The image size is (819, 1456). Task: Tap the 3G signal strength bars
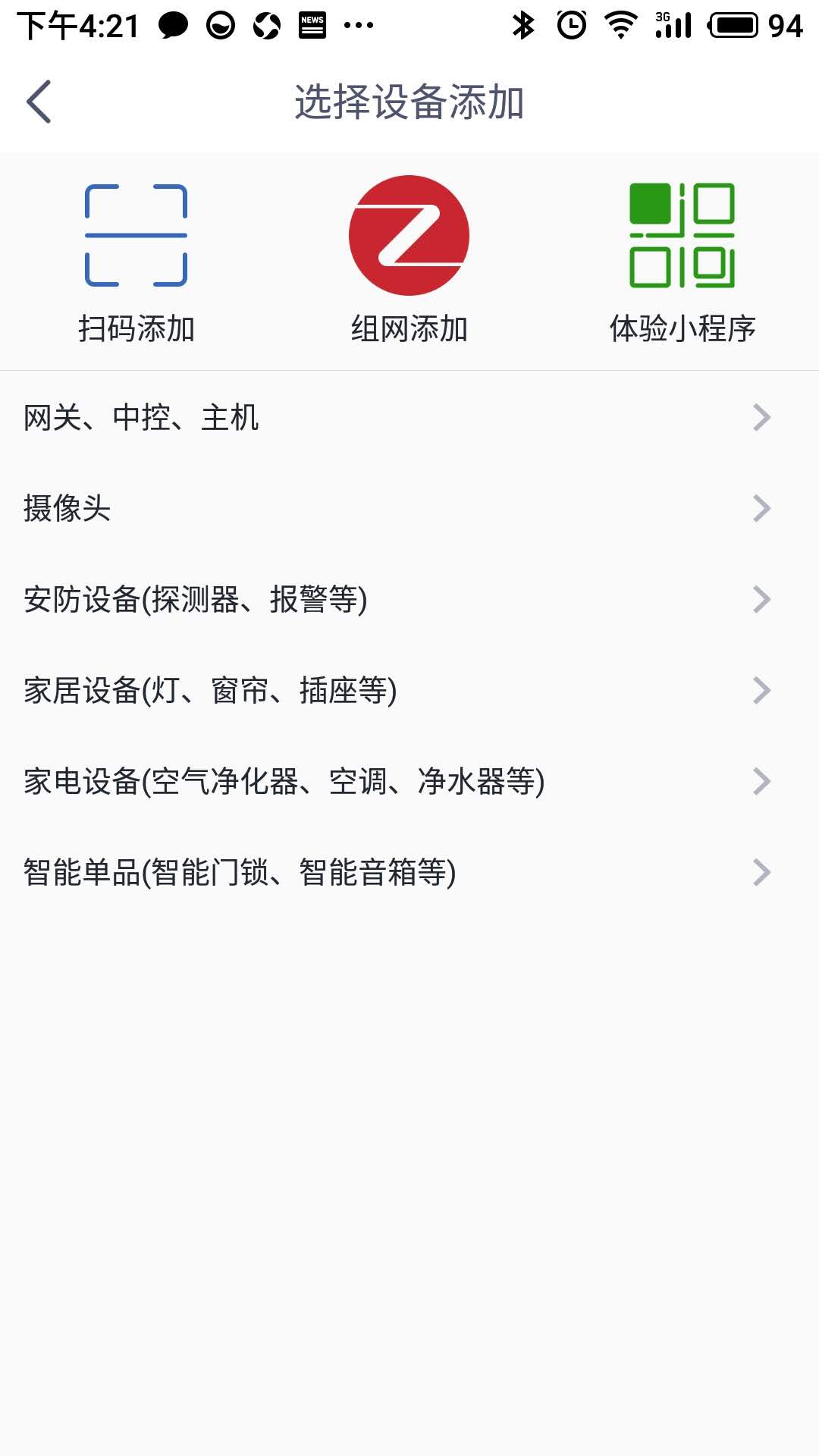click(x=673, y=24)
